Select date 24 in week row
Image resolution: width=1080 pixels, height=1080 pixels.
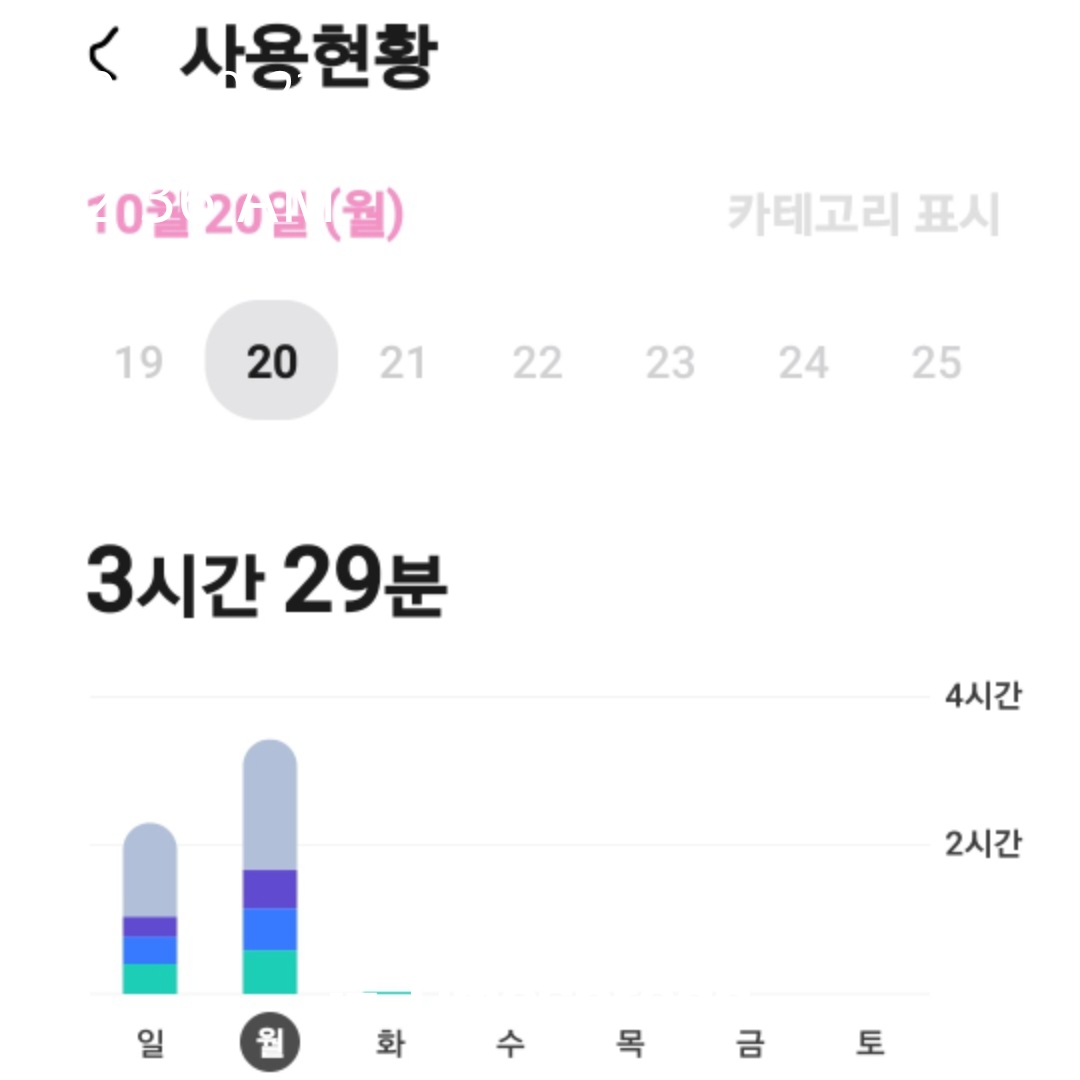(803, 362)
